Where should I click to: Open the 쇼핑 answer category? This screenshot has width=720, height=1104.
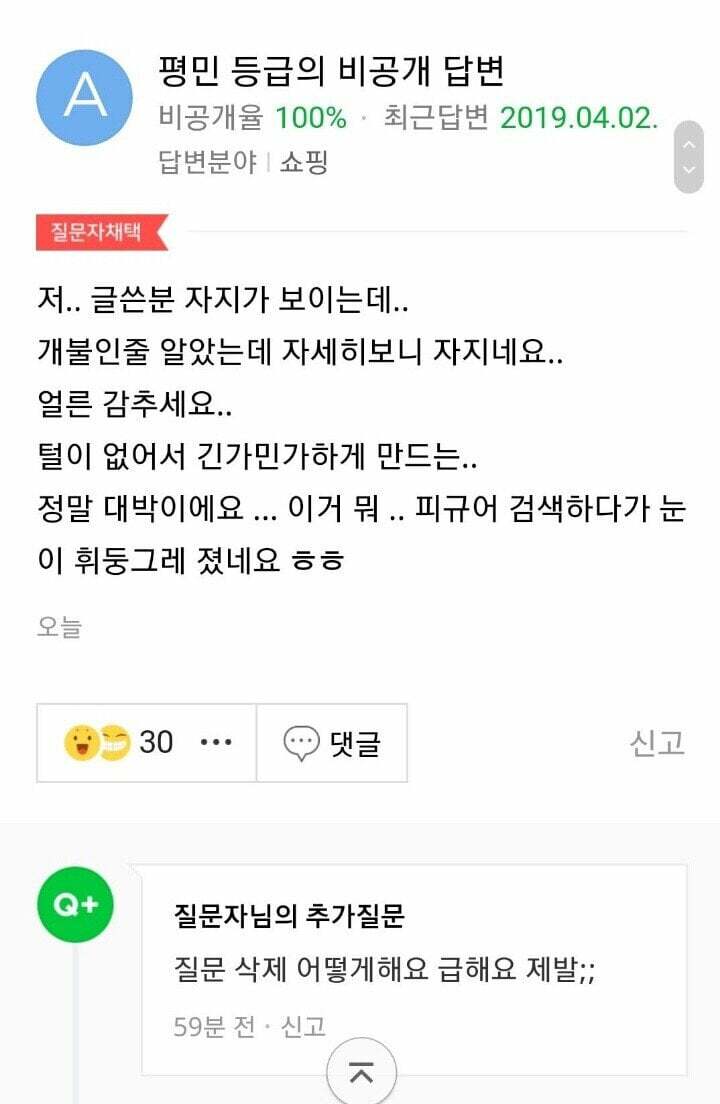point(304,162)
